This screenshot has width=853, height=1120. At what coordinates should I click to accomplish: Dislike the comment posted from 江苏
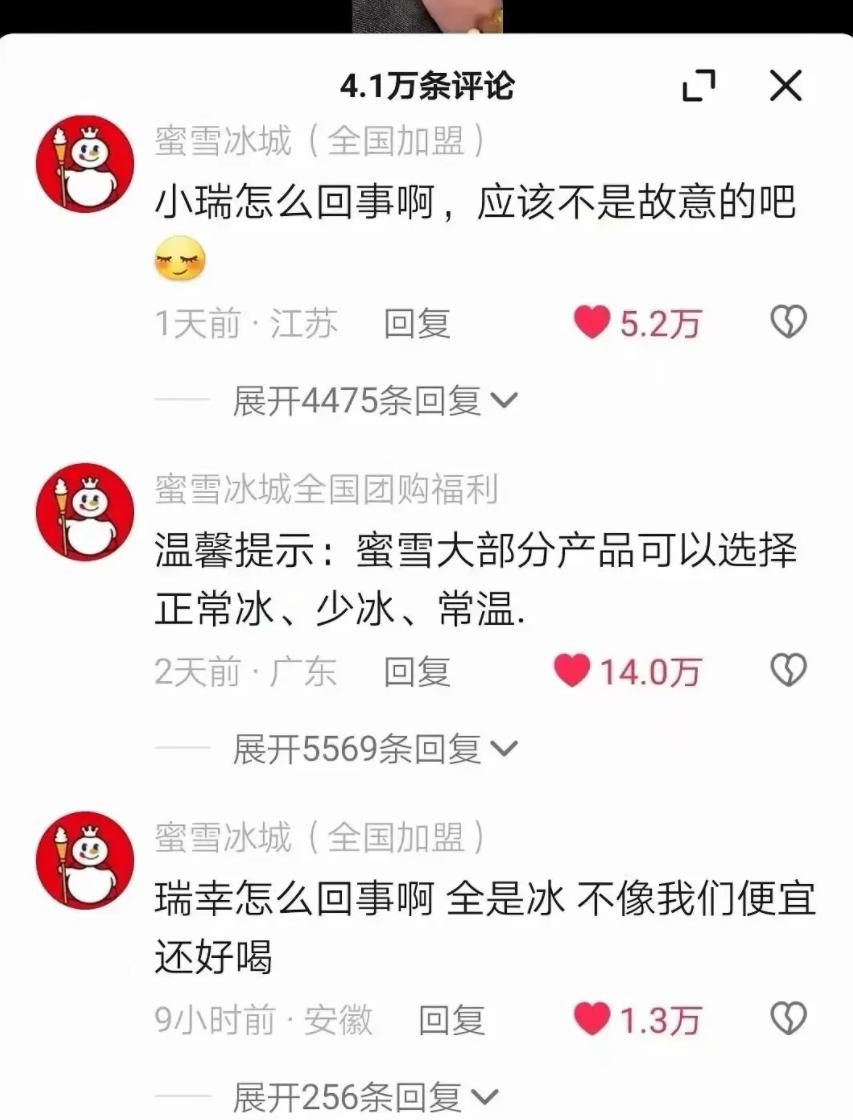click(x=789, y=321)
